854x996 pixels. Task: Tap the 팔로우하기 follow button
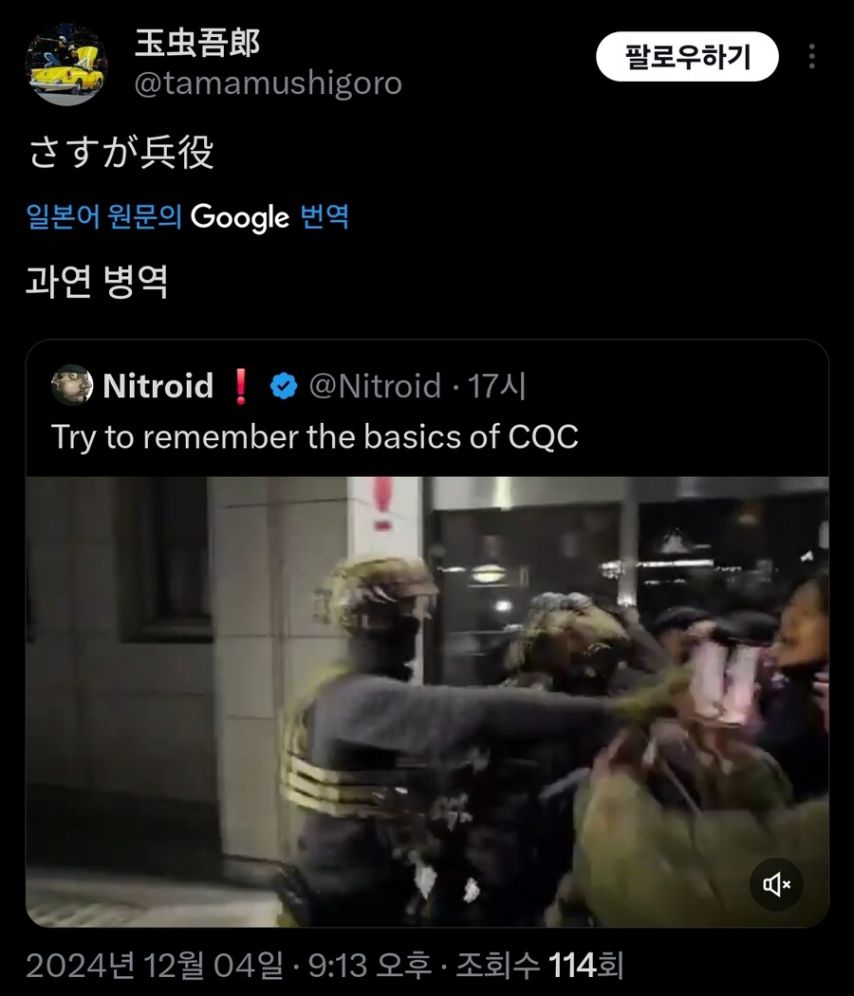click(x=687, y=57)
